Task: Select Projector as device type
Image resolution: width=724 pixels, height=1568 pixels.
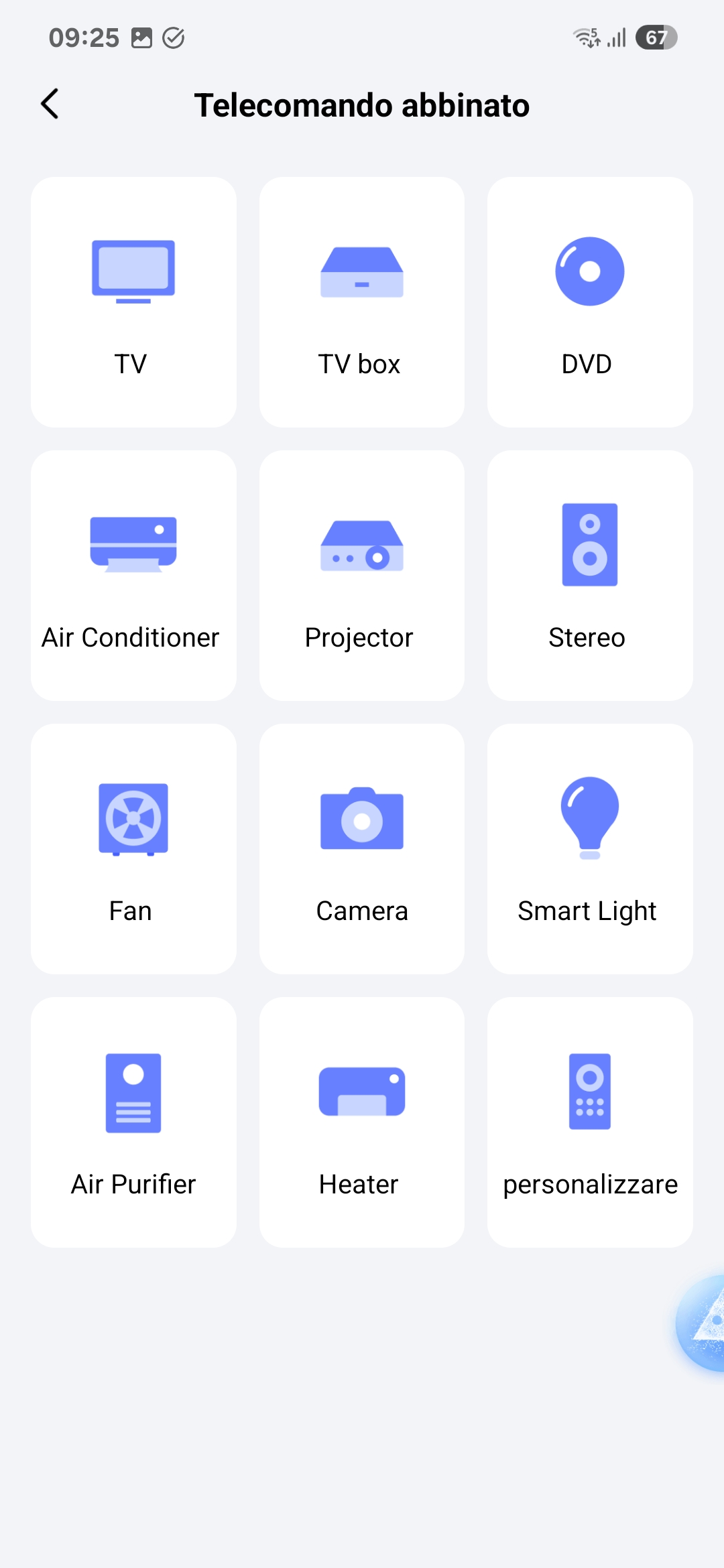Action: click(x=361, y=576)
